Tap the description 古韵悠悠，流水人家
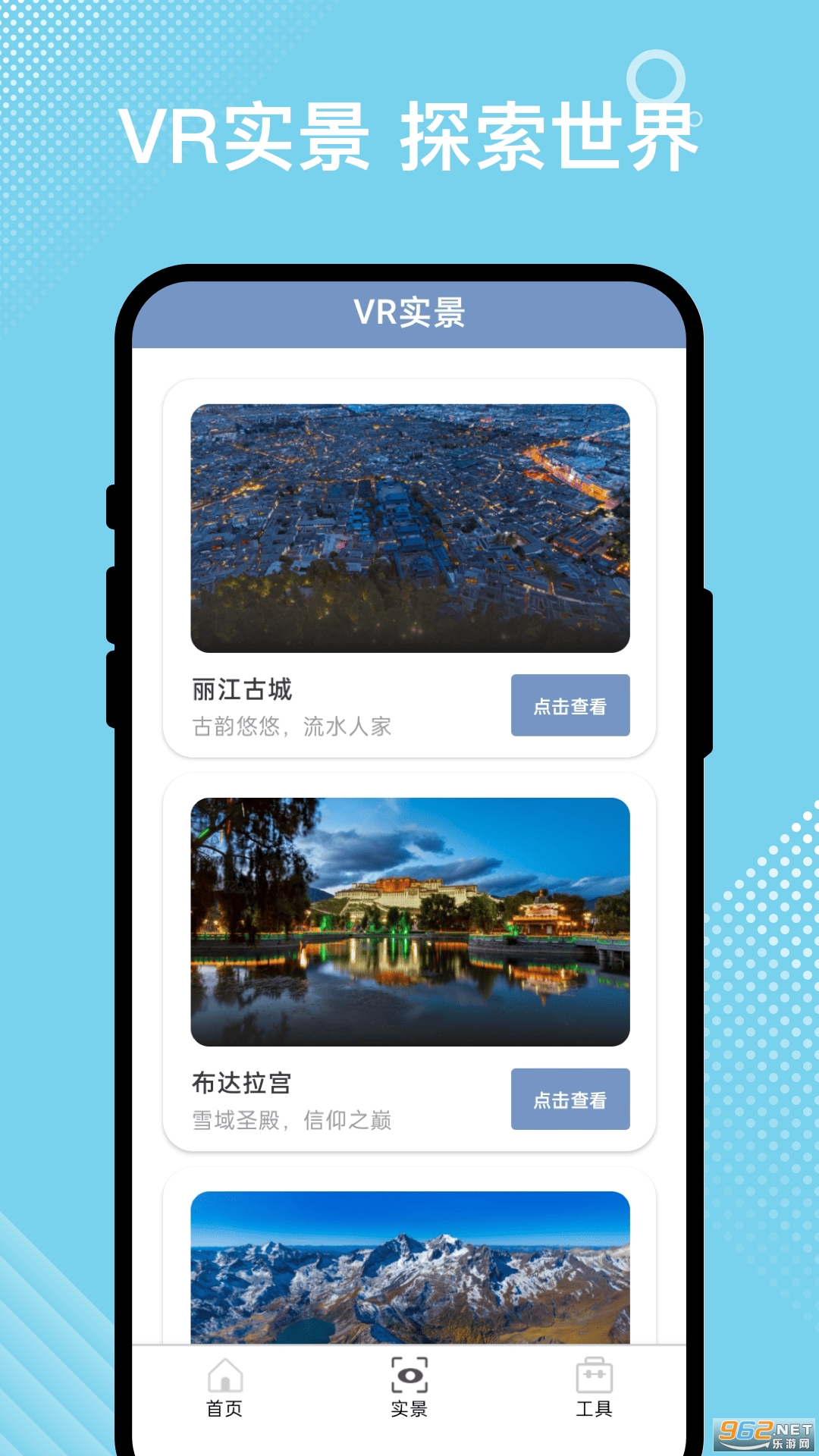 294,726
